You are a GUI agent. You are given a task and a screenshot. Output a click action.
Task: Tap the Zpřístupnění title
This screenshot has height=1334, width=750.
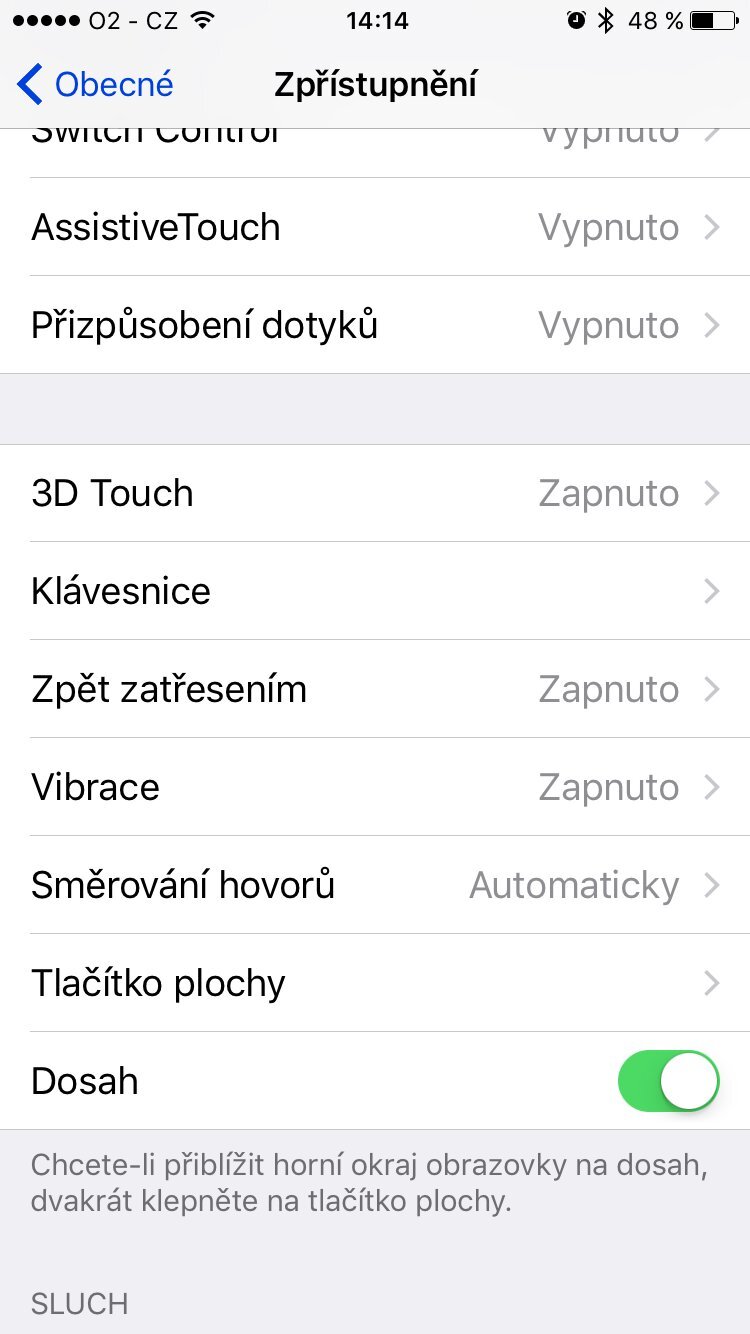click(375, 85)
